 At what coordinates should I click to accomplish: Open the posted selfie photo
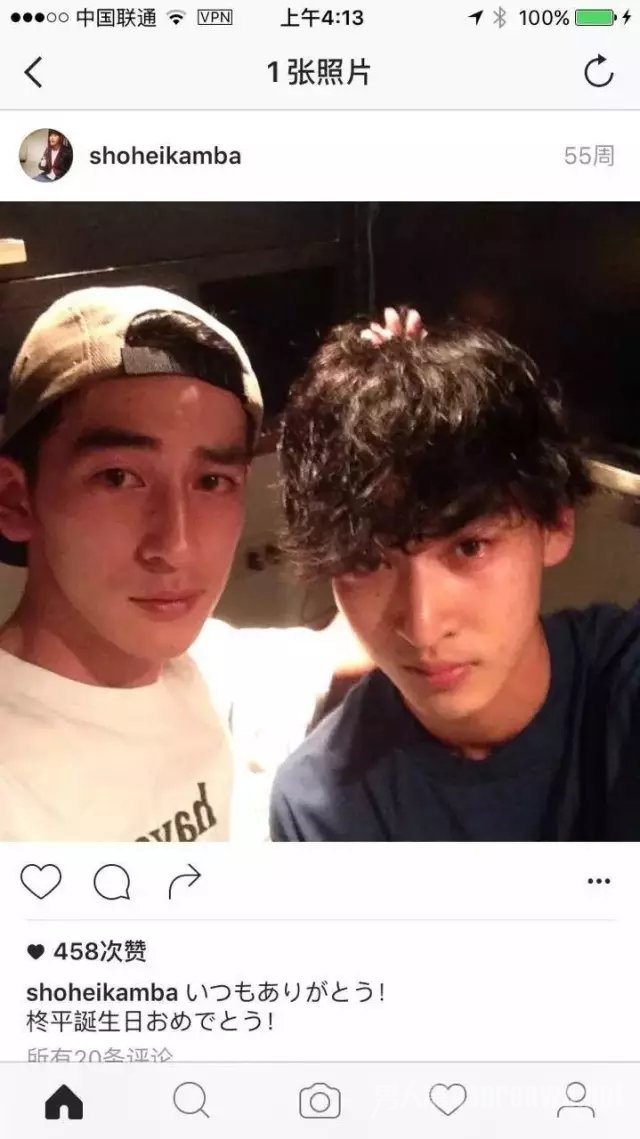[320, 521]
